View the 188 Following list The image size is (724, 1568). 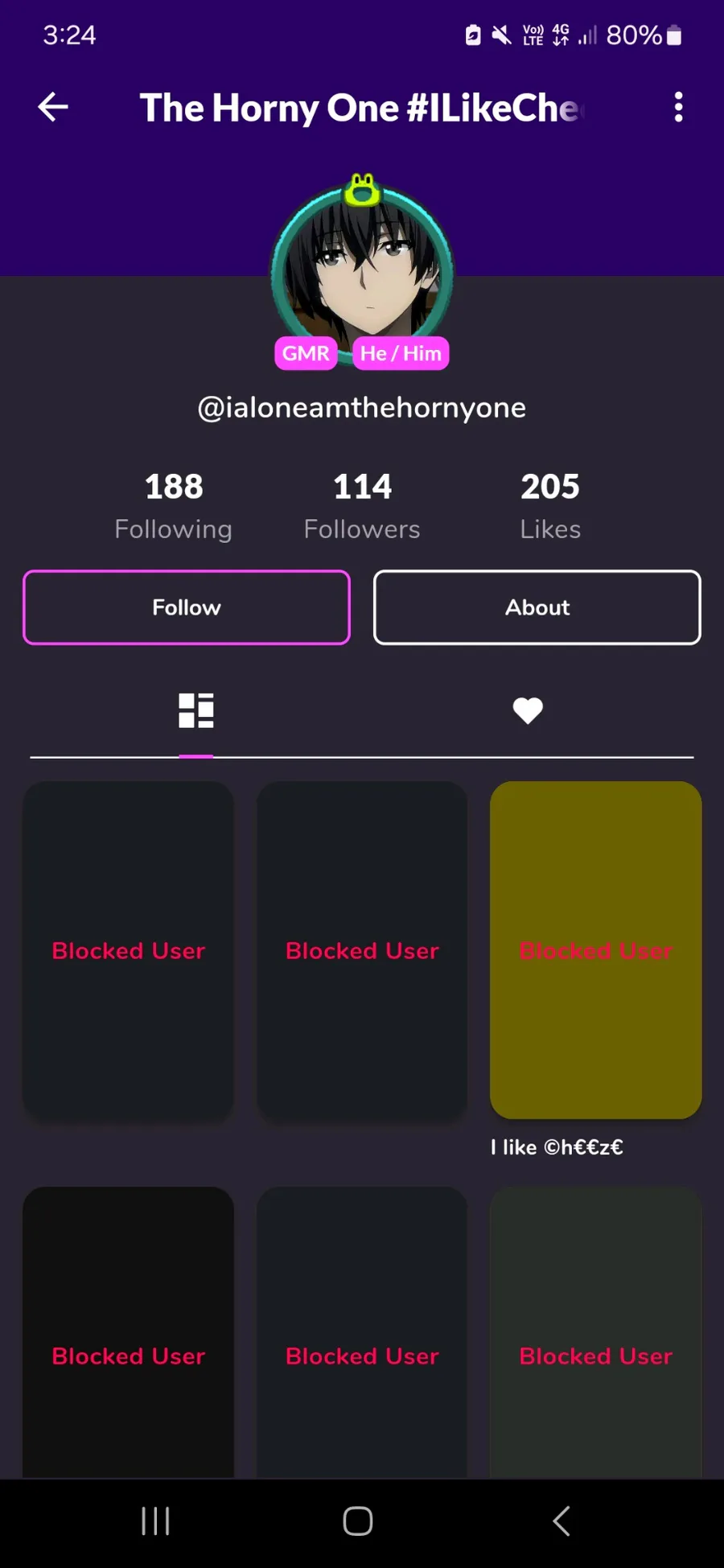click(x=174, y=506)
